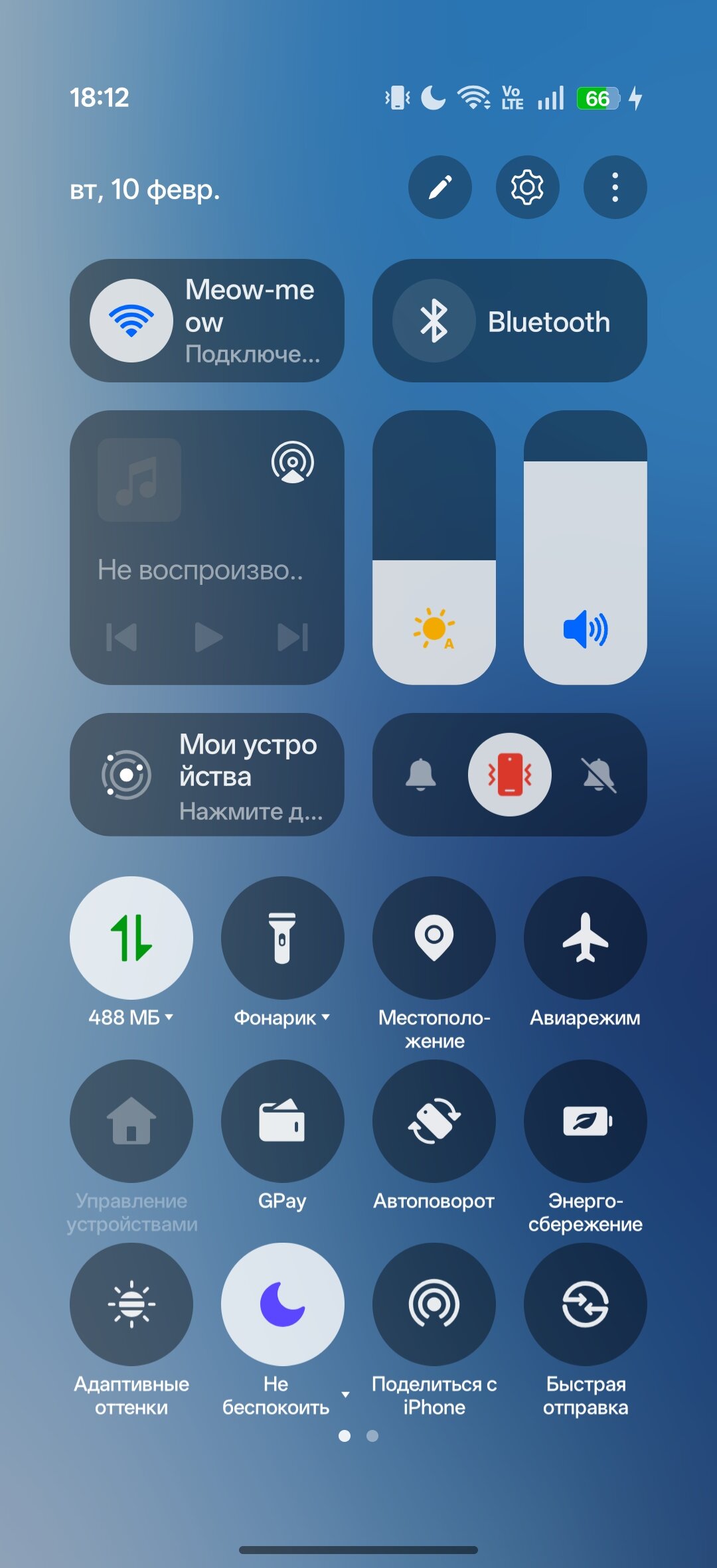
Task: Toggle Автоповорот screen rotation
Action: tap(434, 1121)
